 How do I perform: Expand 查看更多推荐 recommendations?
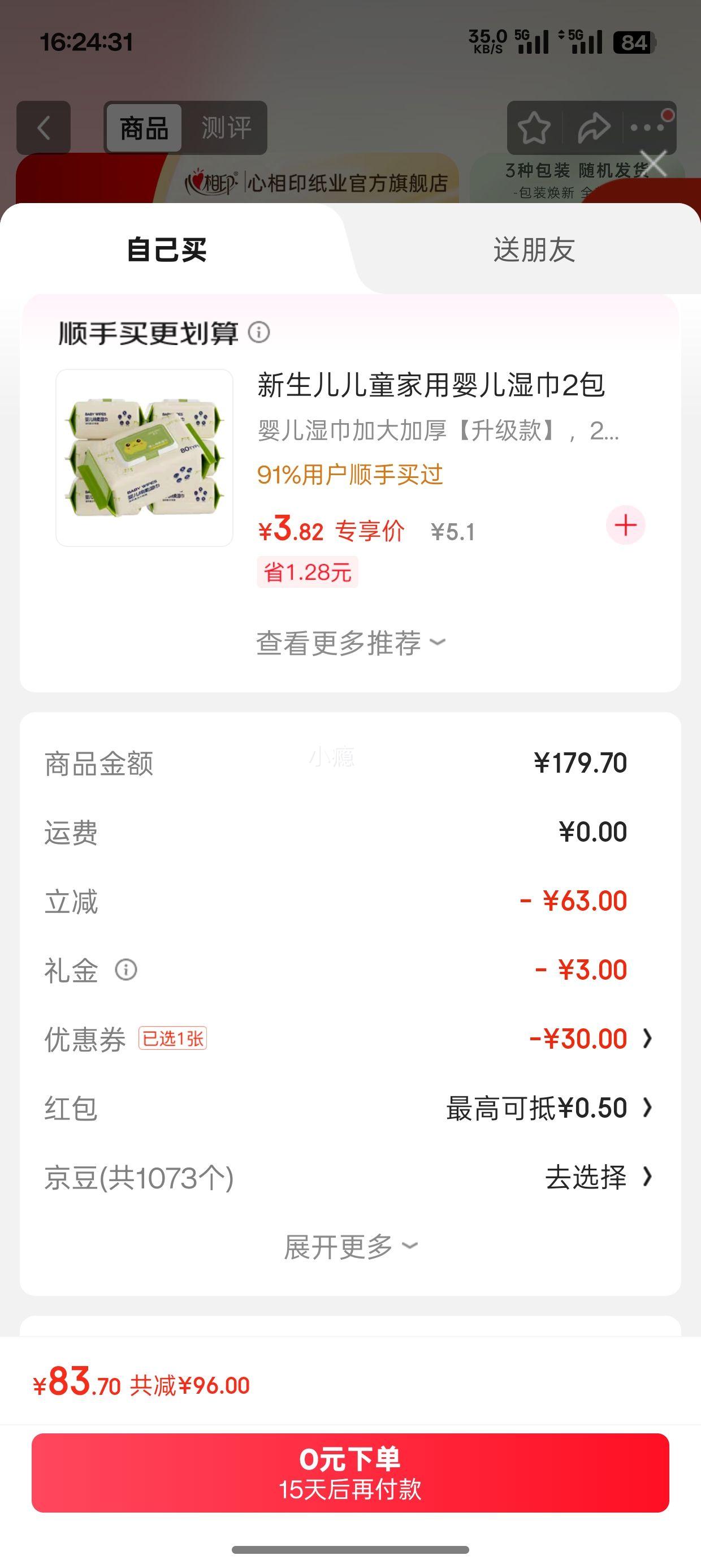pyautogui.click(x=350, y=643)
